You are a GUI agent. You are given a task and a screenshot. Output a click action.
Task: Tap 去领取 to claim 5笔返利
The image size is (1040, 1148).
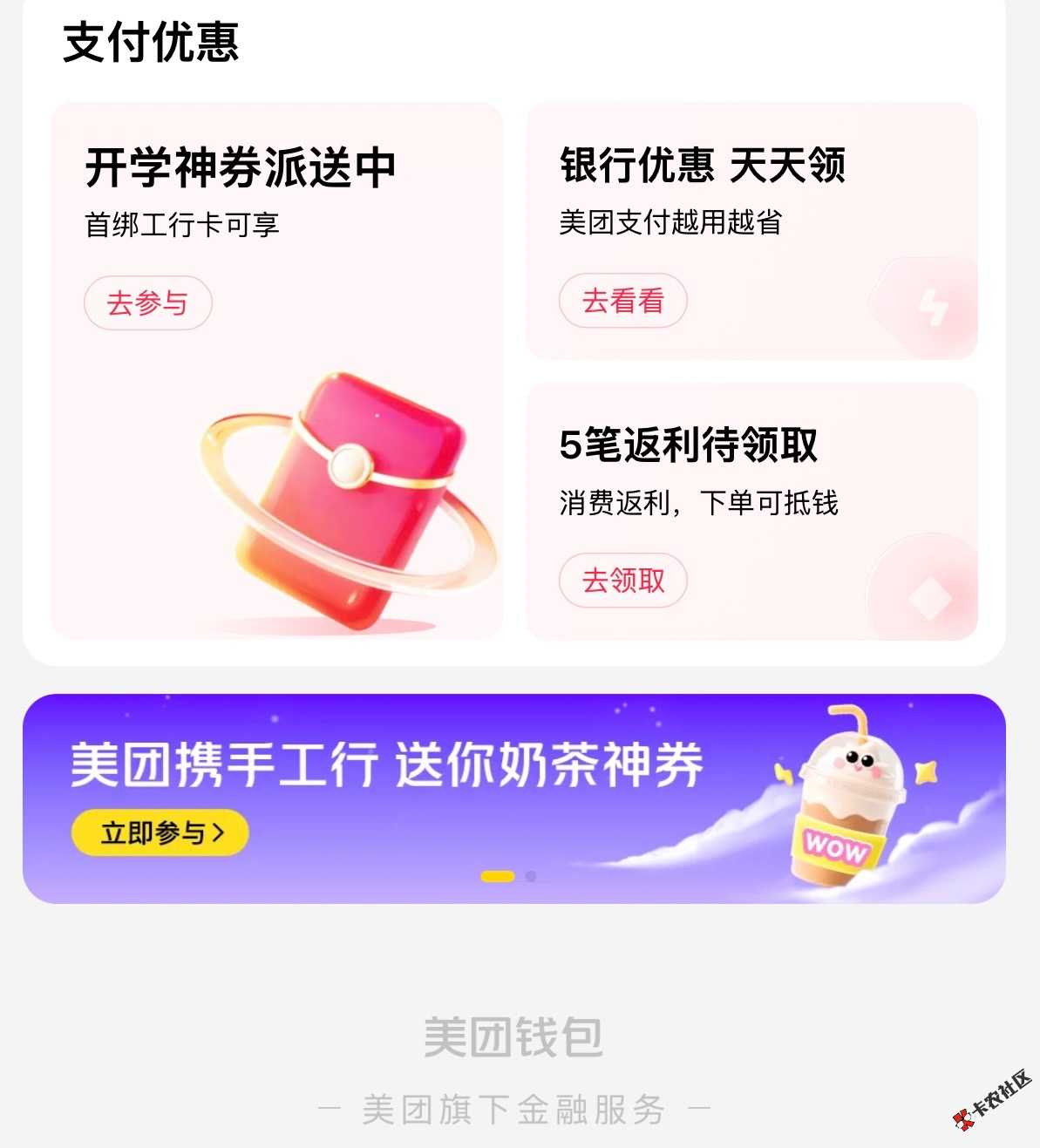622,581
